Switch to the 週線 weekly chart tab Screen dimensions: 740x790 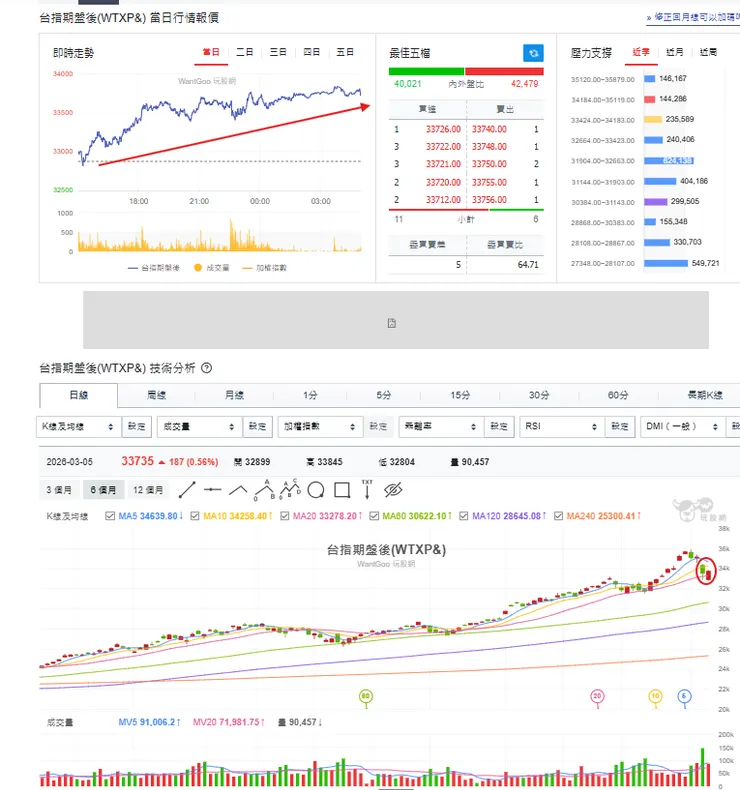click(x=157, y=396)
